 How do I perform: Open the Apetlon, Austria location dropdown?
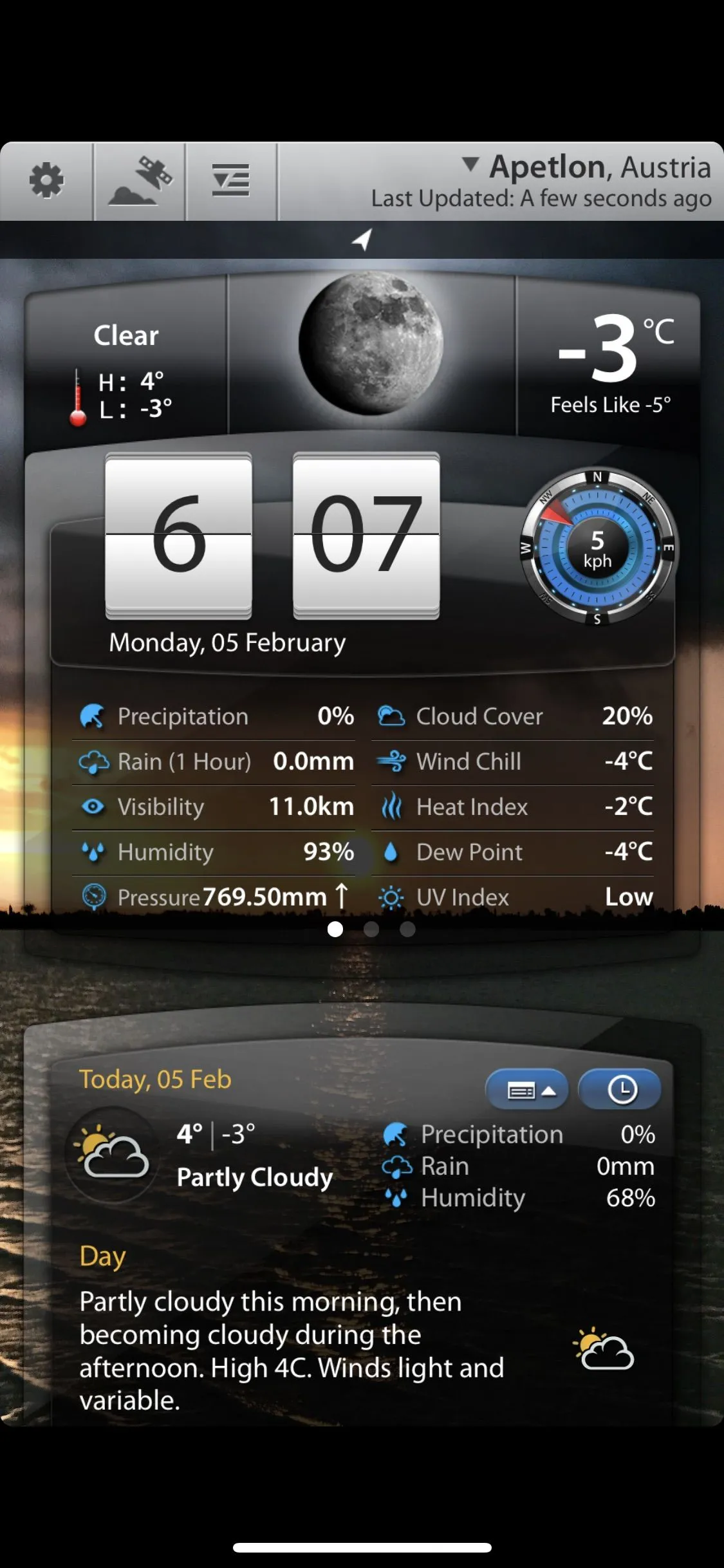[586, 167]
